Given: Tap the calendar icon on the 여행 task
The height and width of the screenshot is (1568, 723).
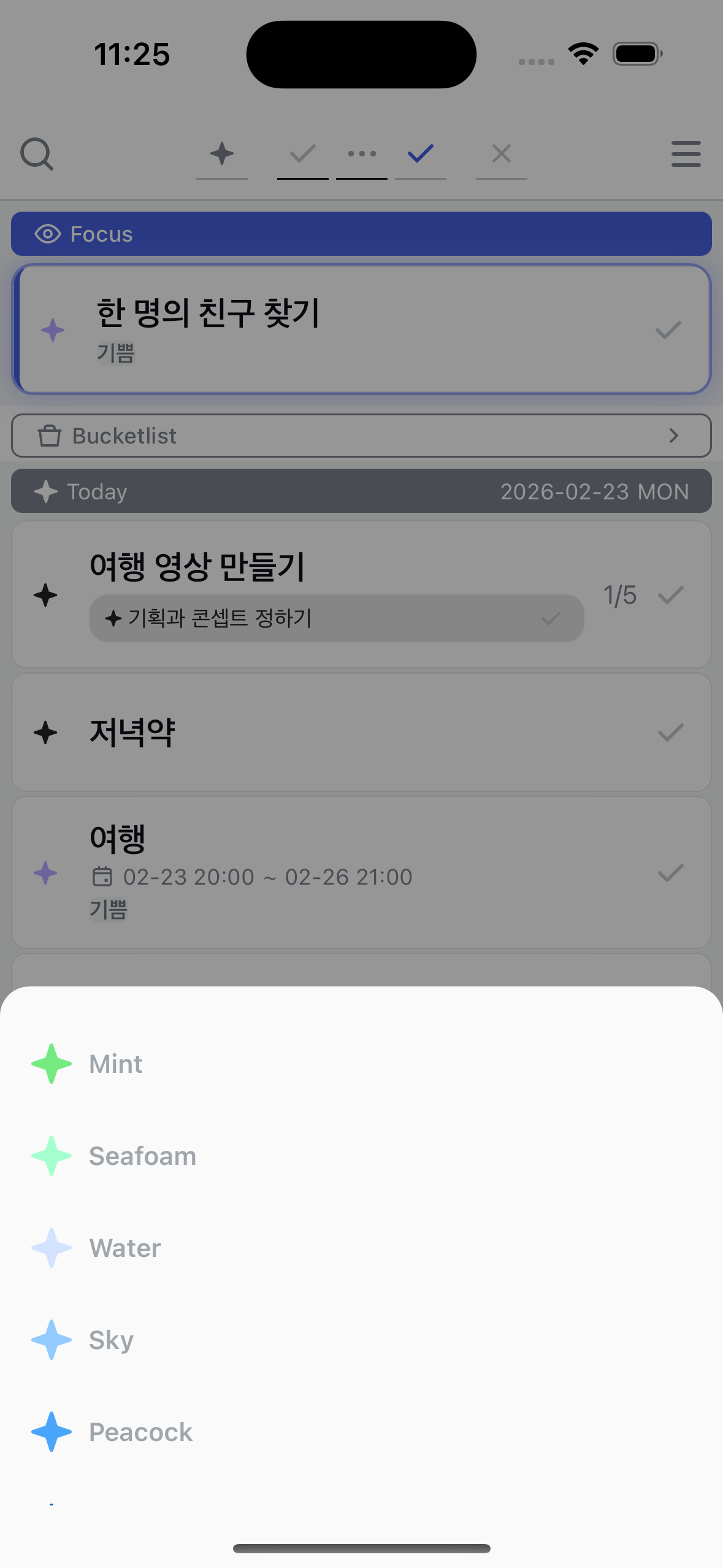Looking at the screenshot, I should (x=104, y=876).
